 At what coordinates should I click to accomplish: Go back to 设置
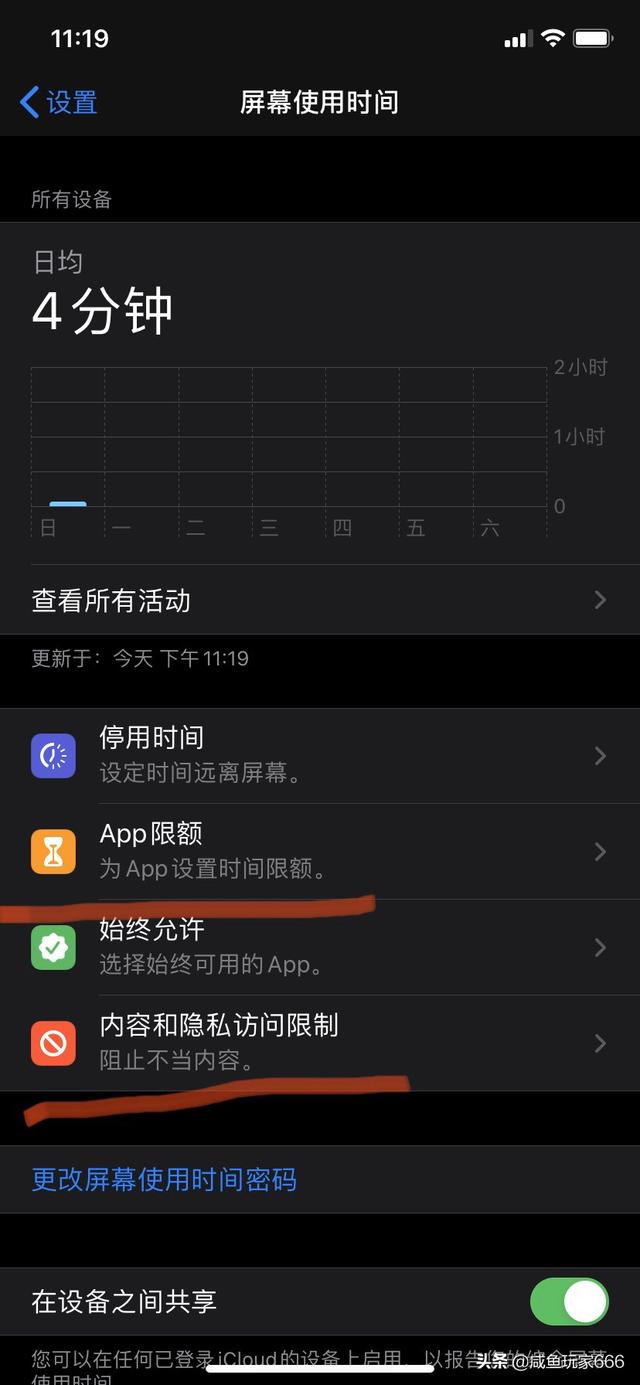click(x=58, y=102)
